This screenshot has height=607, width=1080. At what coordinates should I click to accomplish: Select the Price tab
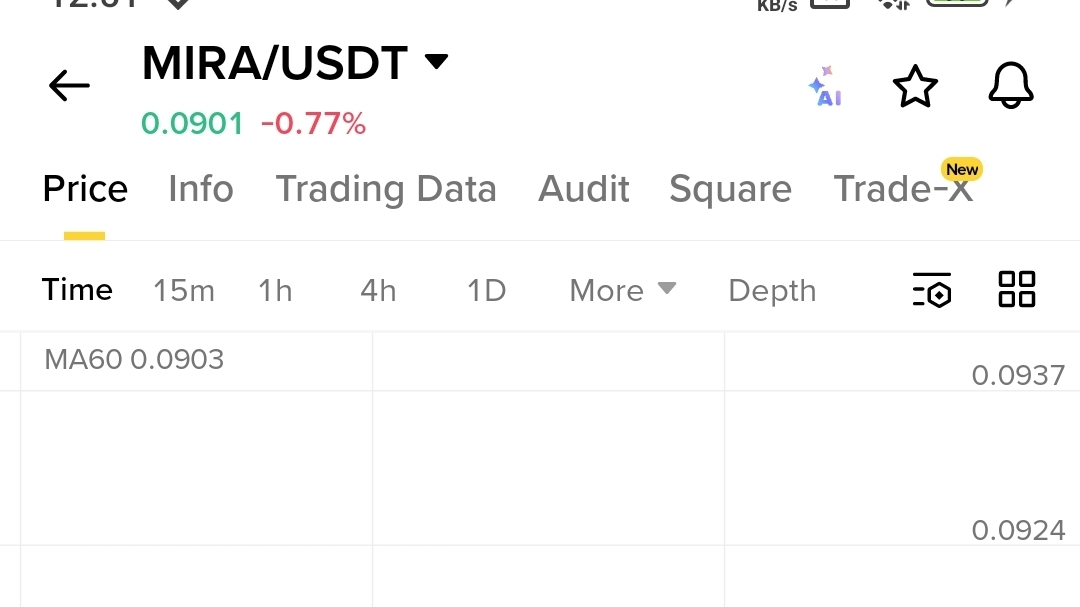coord(85,189)
